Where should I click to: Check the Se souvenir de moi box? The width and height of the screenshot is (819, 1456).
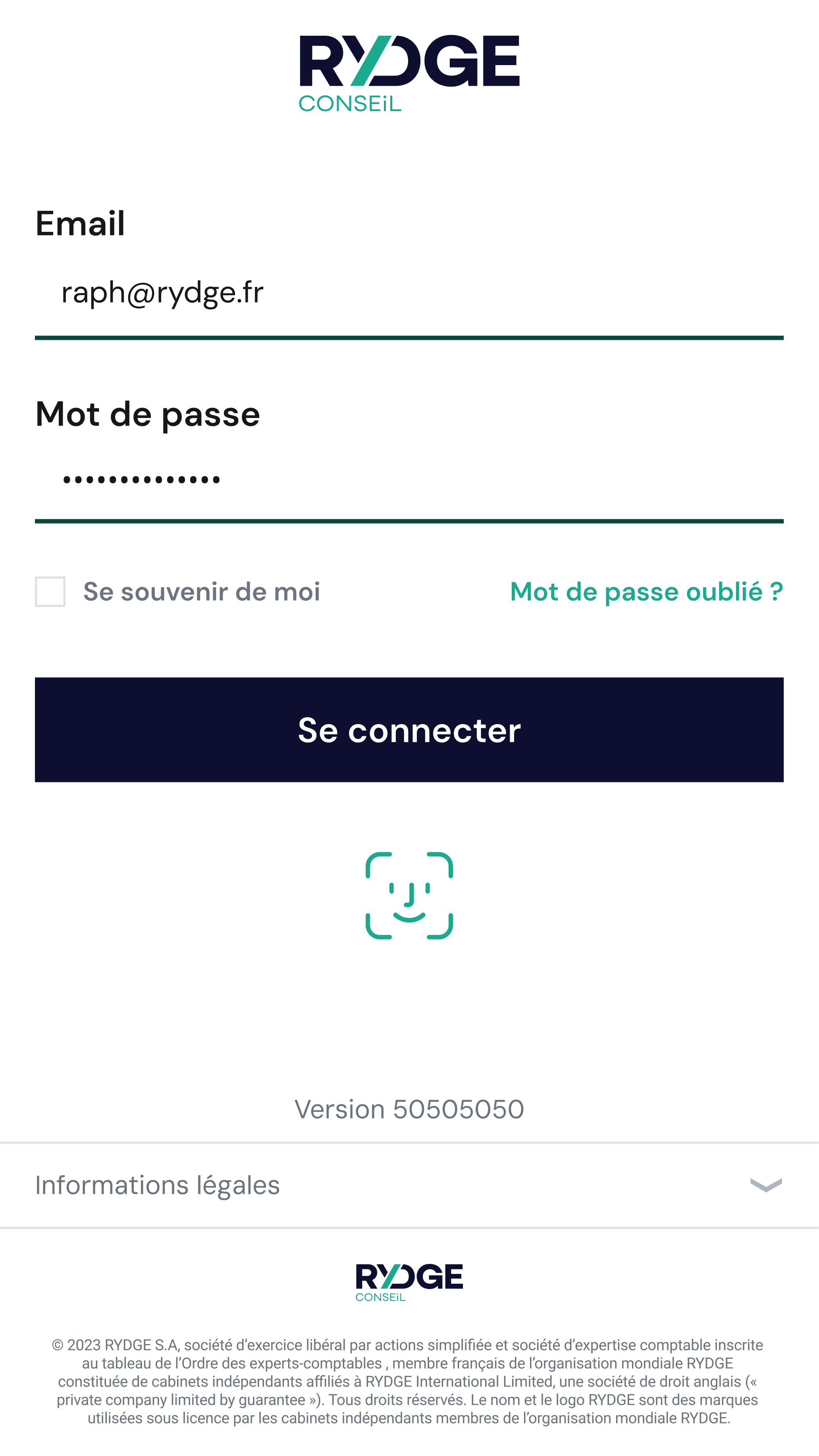pyautogui.click(x=50, y=592)
